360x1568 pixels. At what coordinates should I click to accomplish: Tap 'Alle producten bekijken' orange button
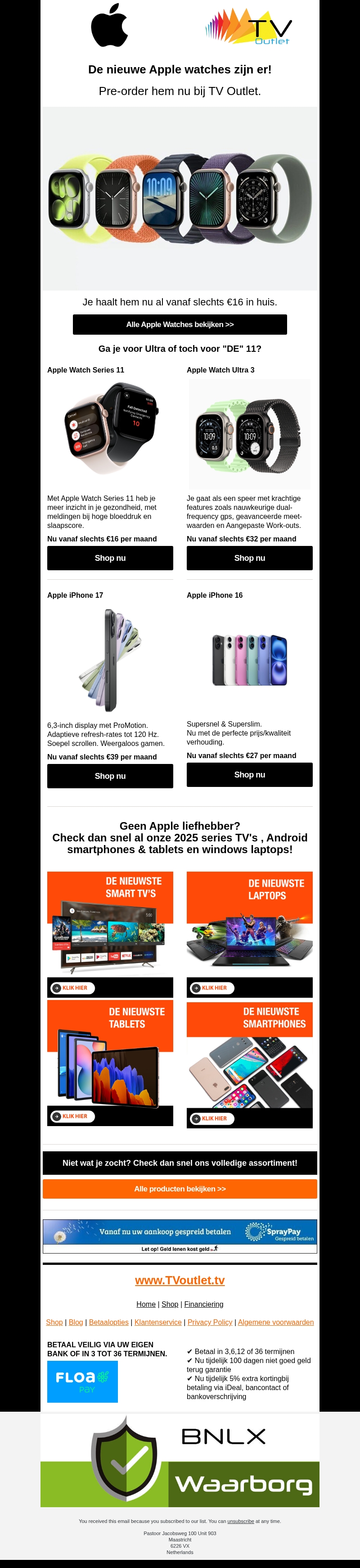180,1188
